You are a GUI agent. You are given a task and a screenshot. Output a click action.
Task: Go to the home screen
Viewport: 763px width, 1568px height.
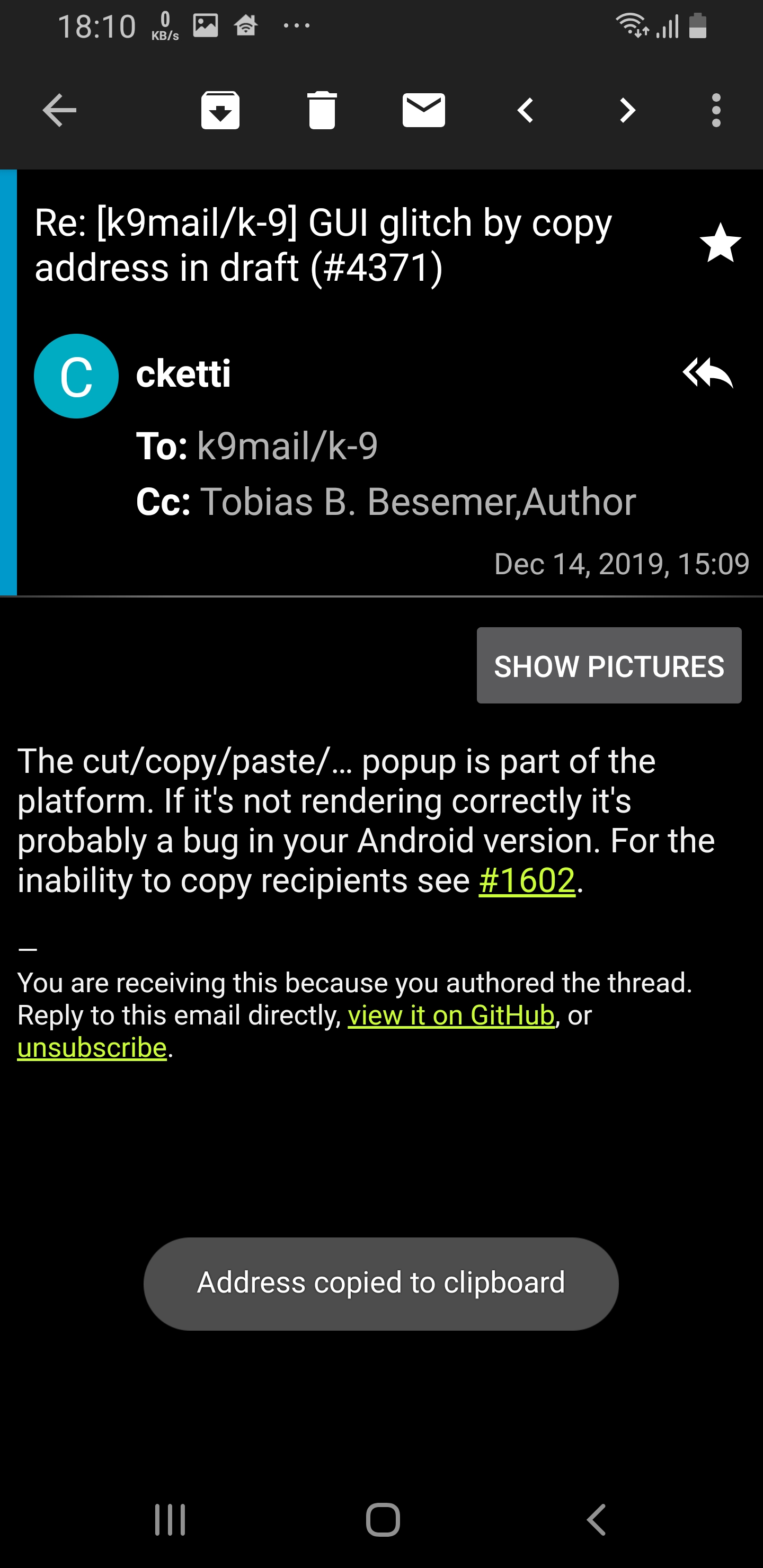[x=383, y=1519]
